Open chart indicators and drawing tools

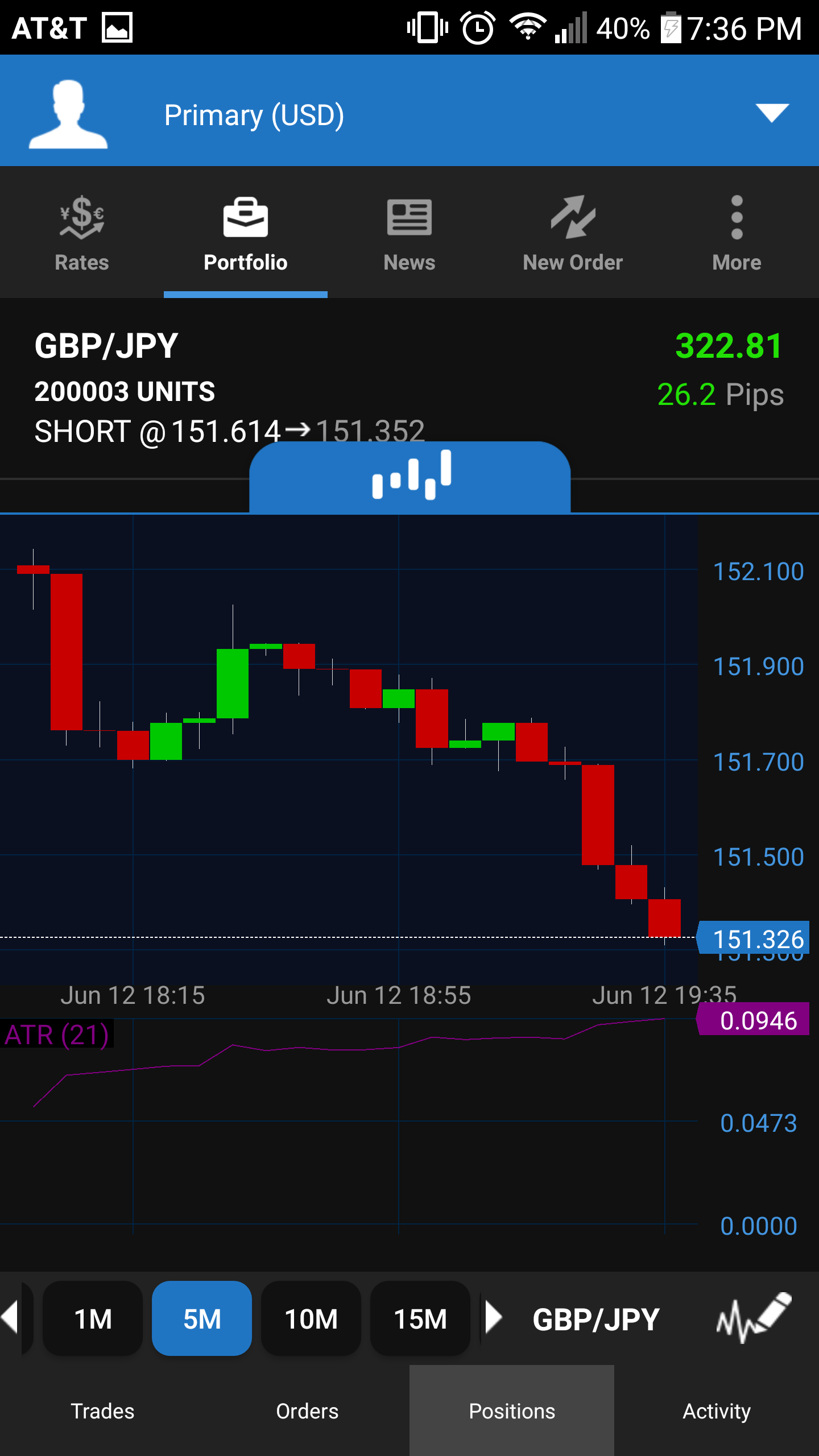753,1317
